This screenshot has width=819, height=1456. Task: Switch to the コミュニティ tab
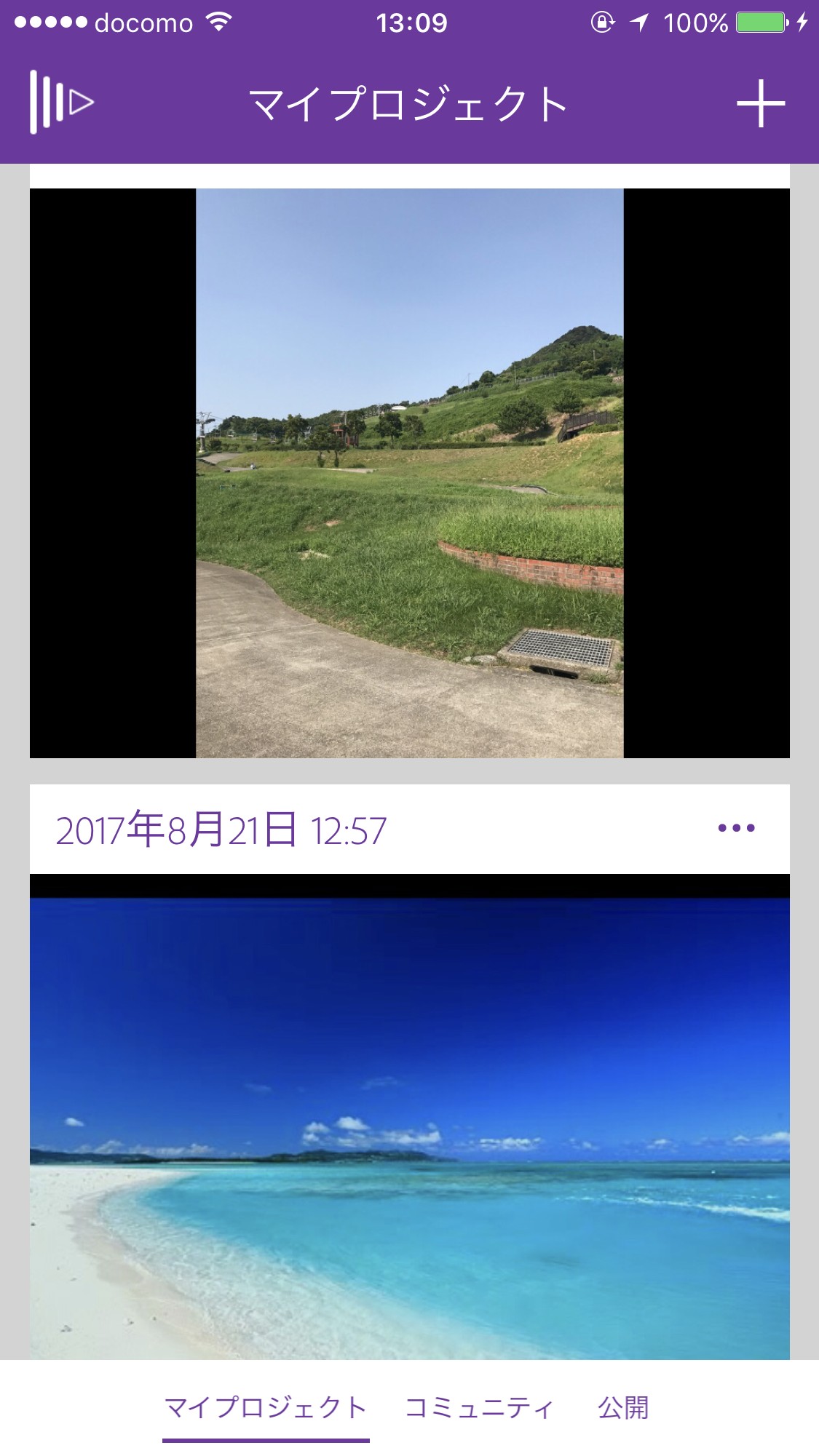coord(479,1408)
